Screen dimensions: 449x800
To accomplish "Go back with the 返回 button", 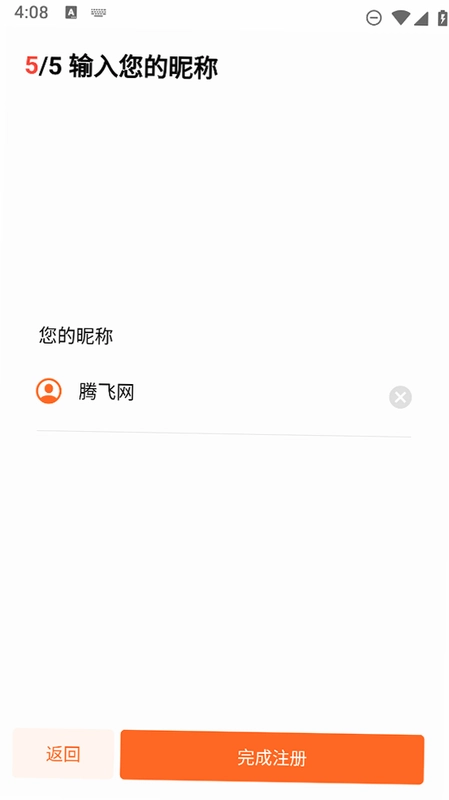I will point(63,754).
